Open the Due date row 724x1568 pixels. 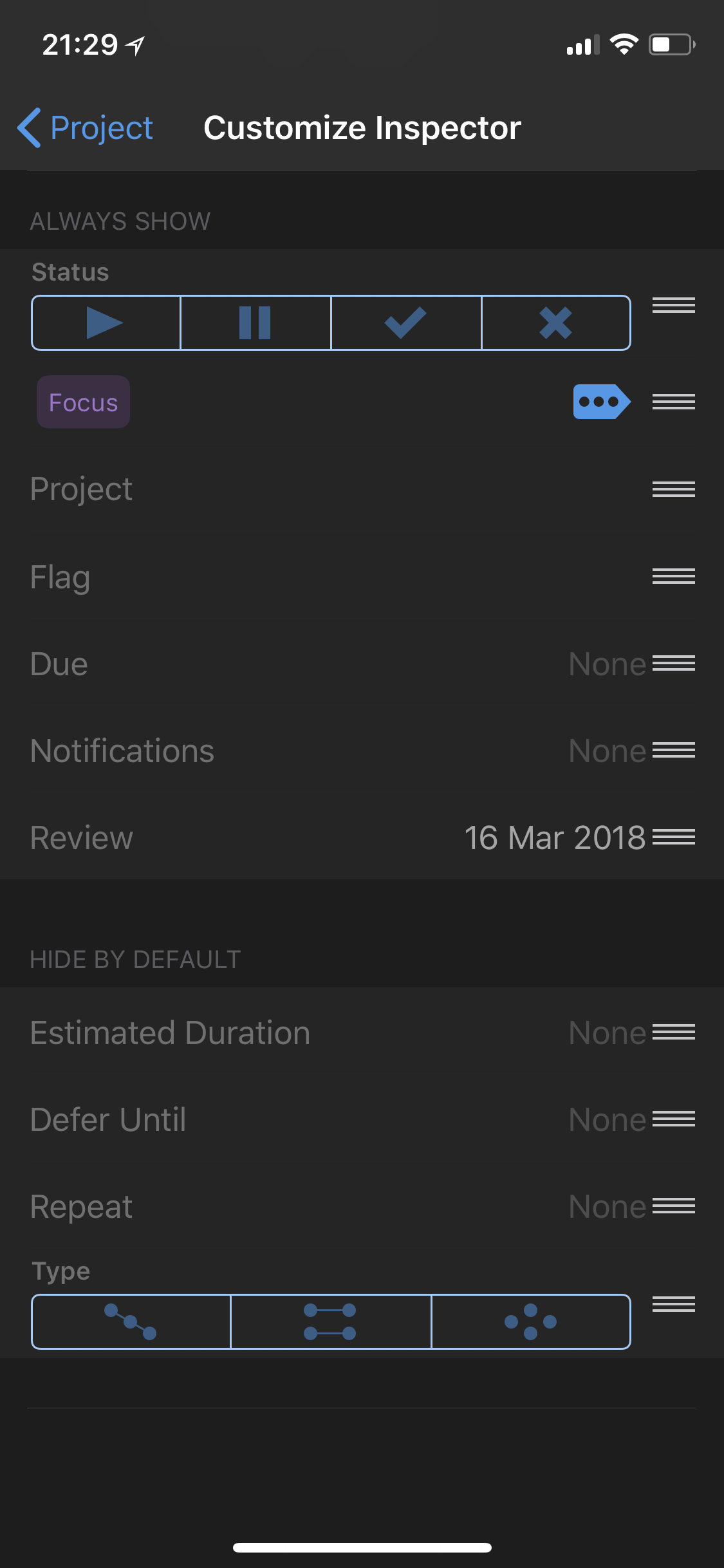click(x=322, y=664)
